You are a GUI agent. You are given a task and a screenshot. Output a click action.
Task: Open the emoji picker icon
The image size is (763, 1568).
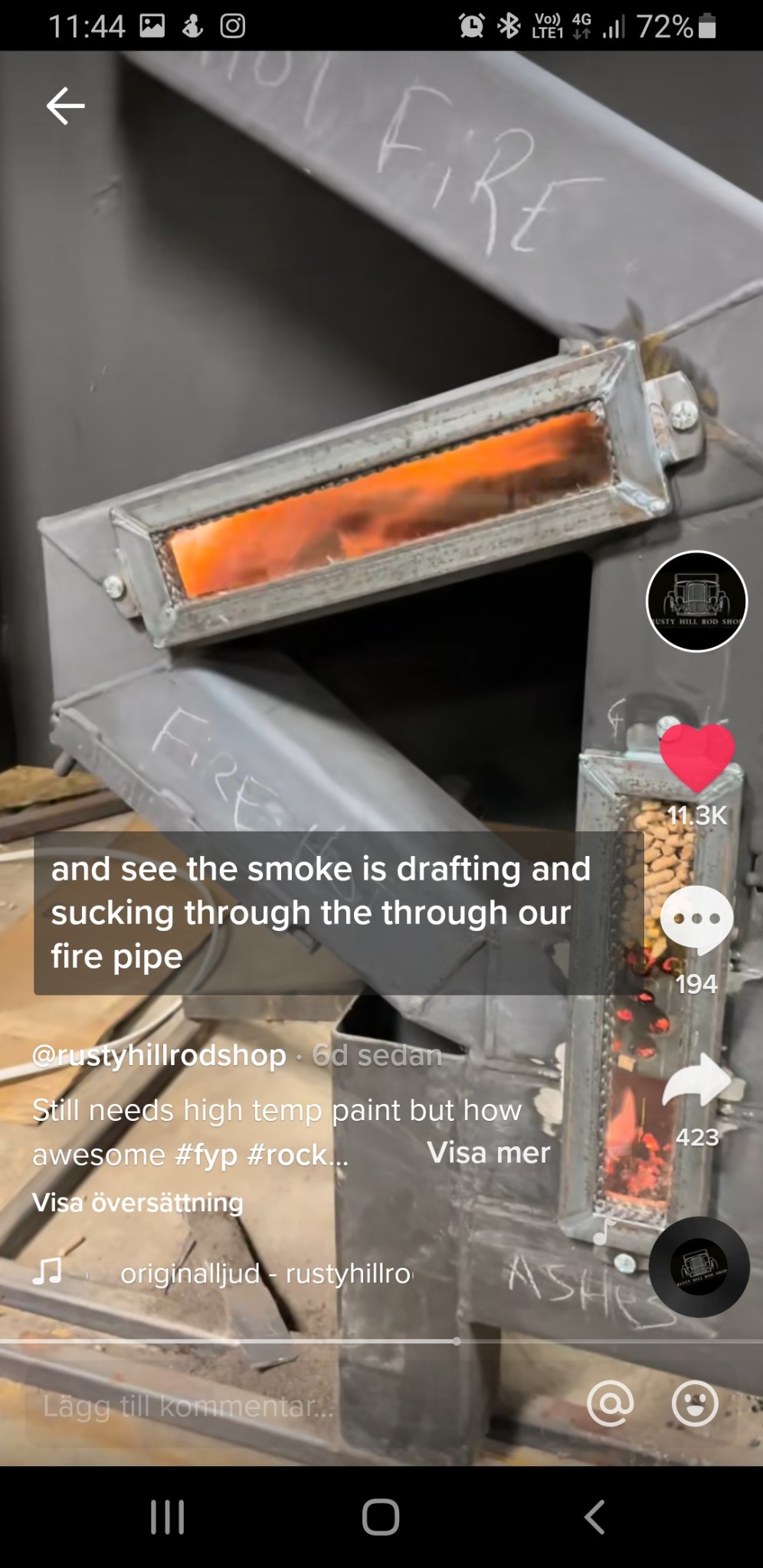(x=695, y=1403)
